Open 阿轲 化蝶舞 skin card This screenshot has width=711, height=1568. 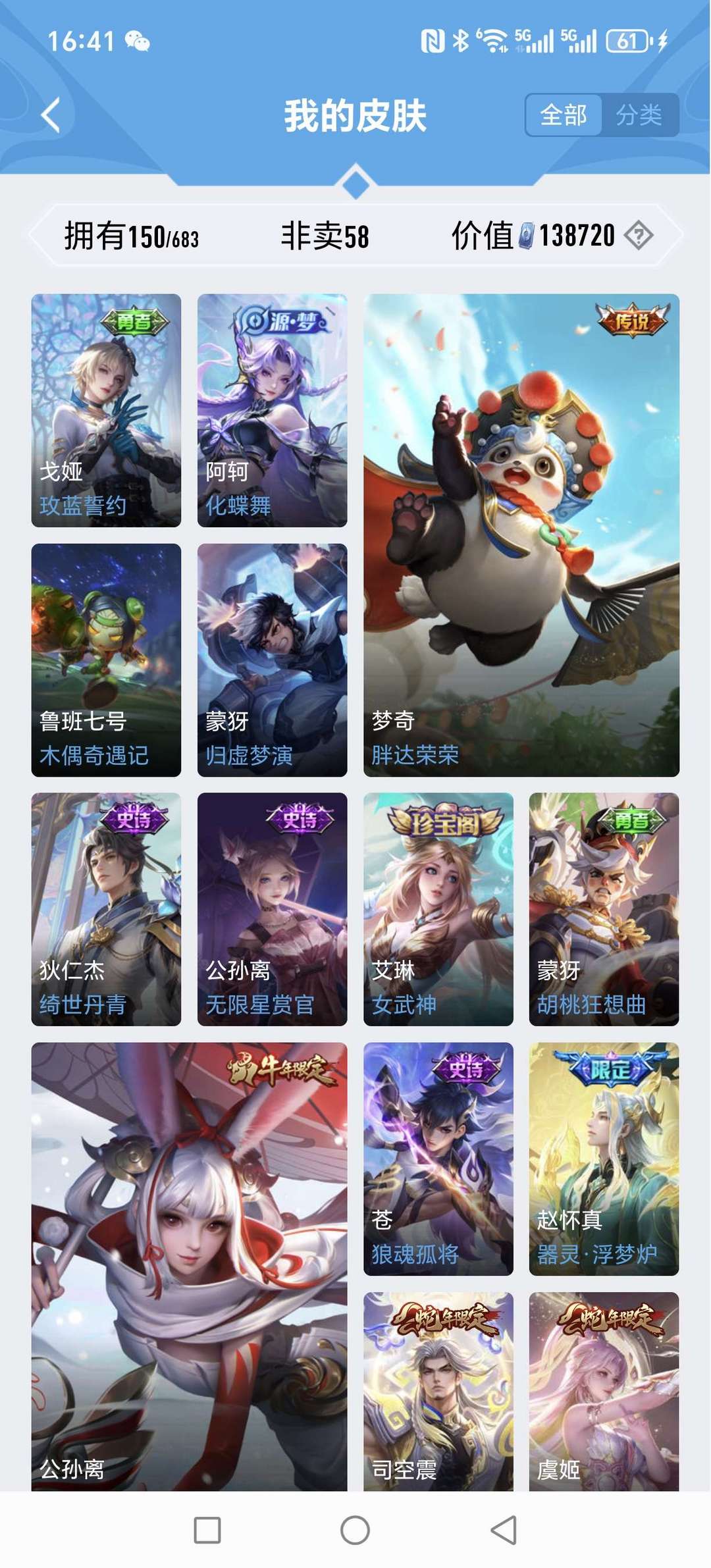click(x=272, y=409)
